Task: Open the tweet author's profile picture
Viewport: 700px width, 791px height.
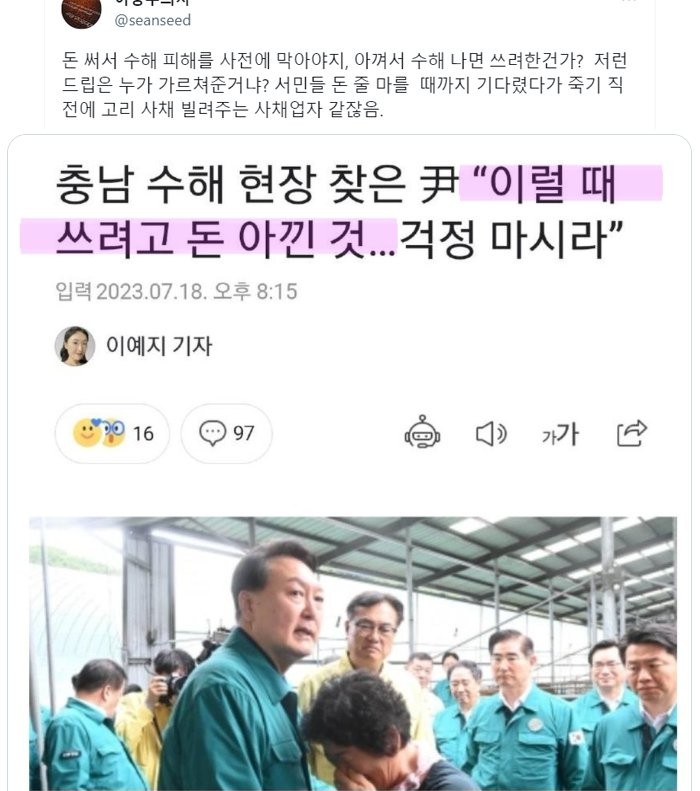Action: click(81, 12)
